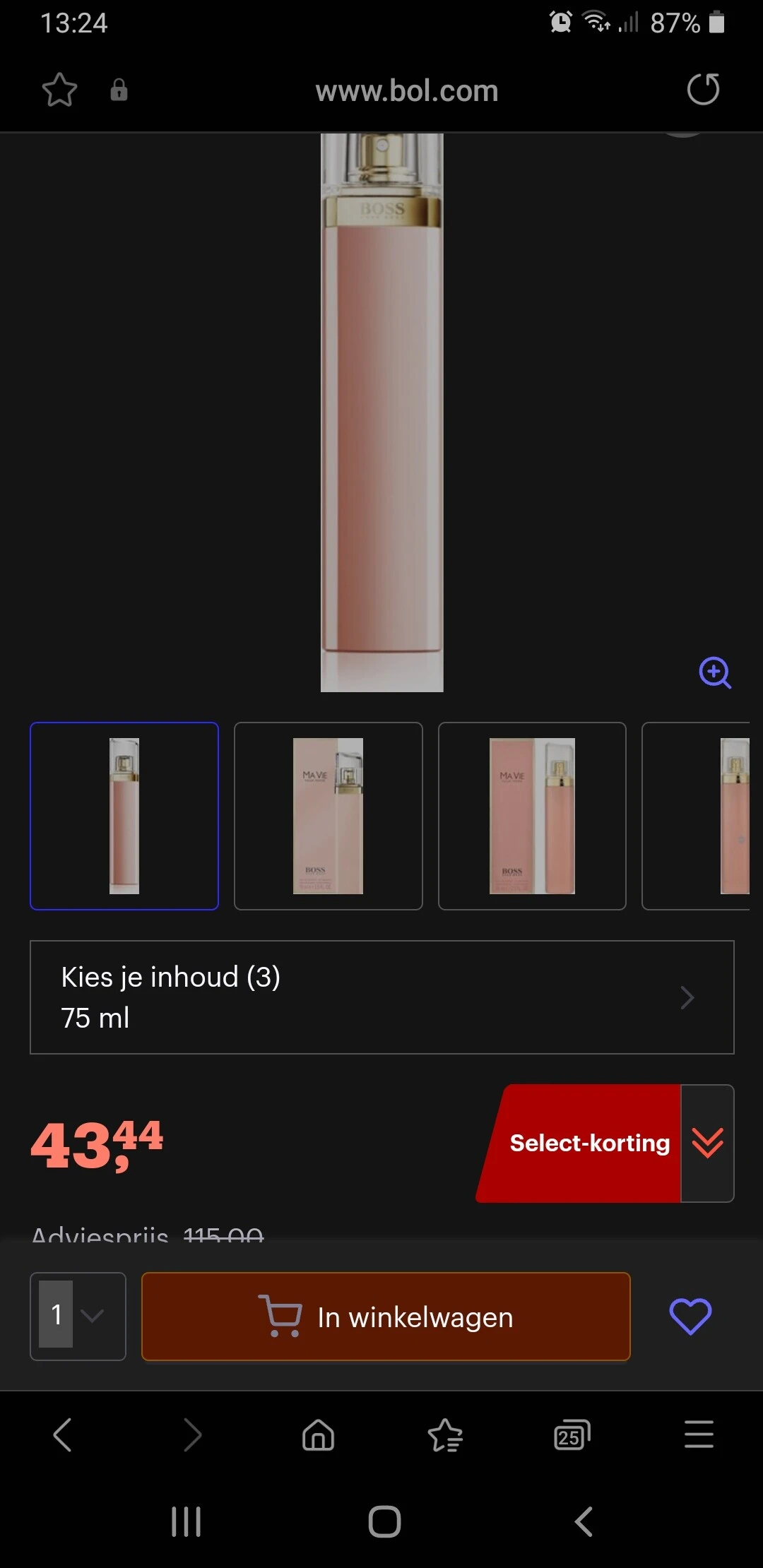Open Kies je inhoud size selector

(381, 997)
